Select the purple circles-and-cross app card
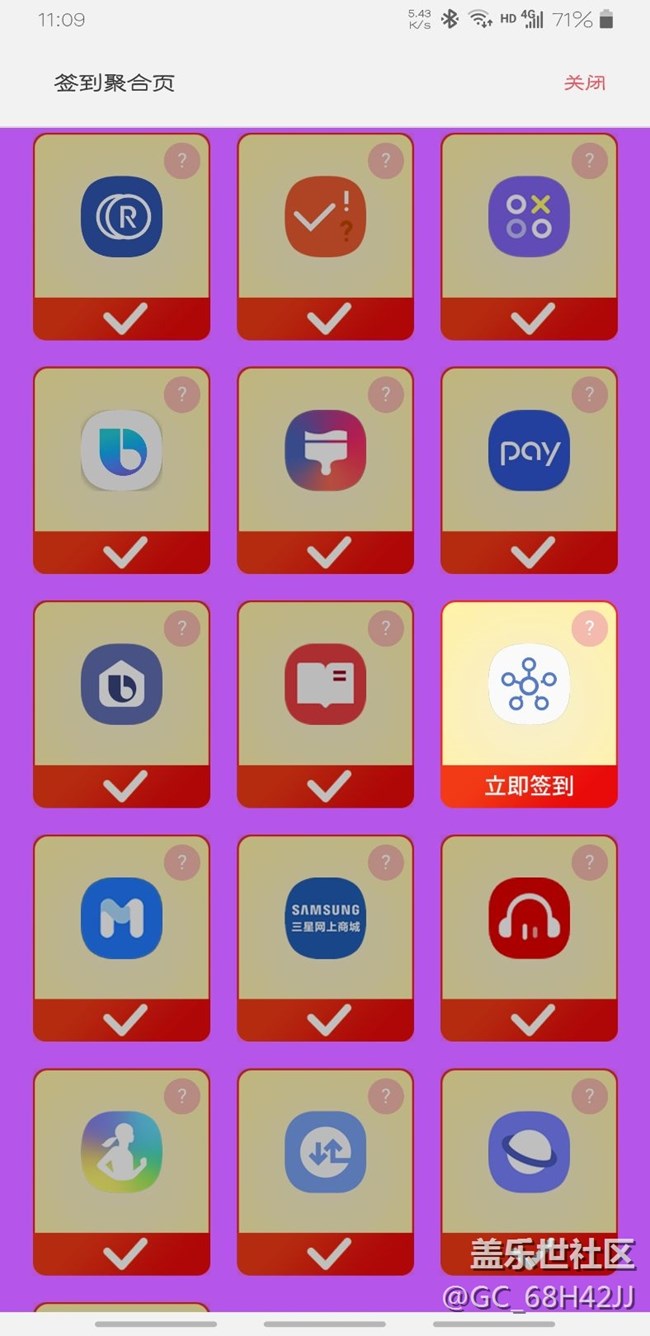The image size is (650, 1336). click(x=529, y=217)
